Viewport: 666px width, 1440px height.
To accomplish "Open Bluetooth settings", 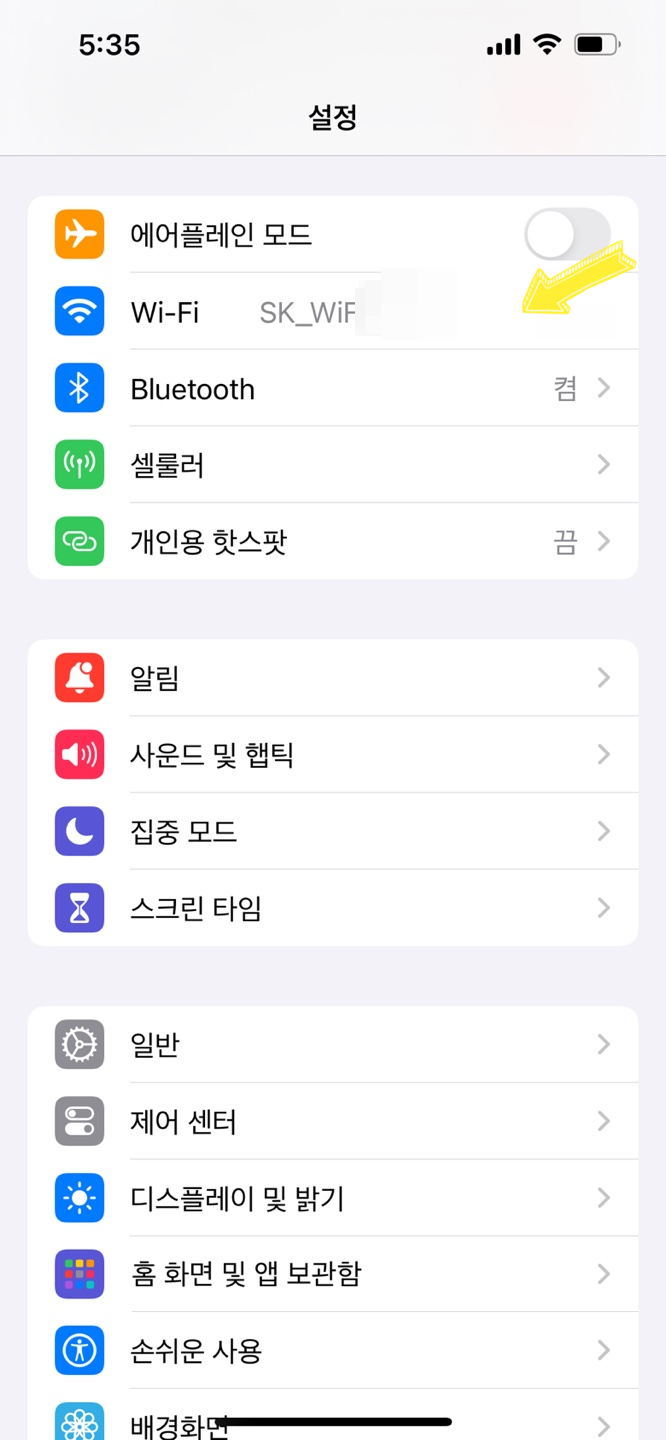I will pyautogui.click(x=333, y=389).
